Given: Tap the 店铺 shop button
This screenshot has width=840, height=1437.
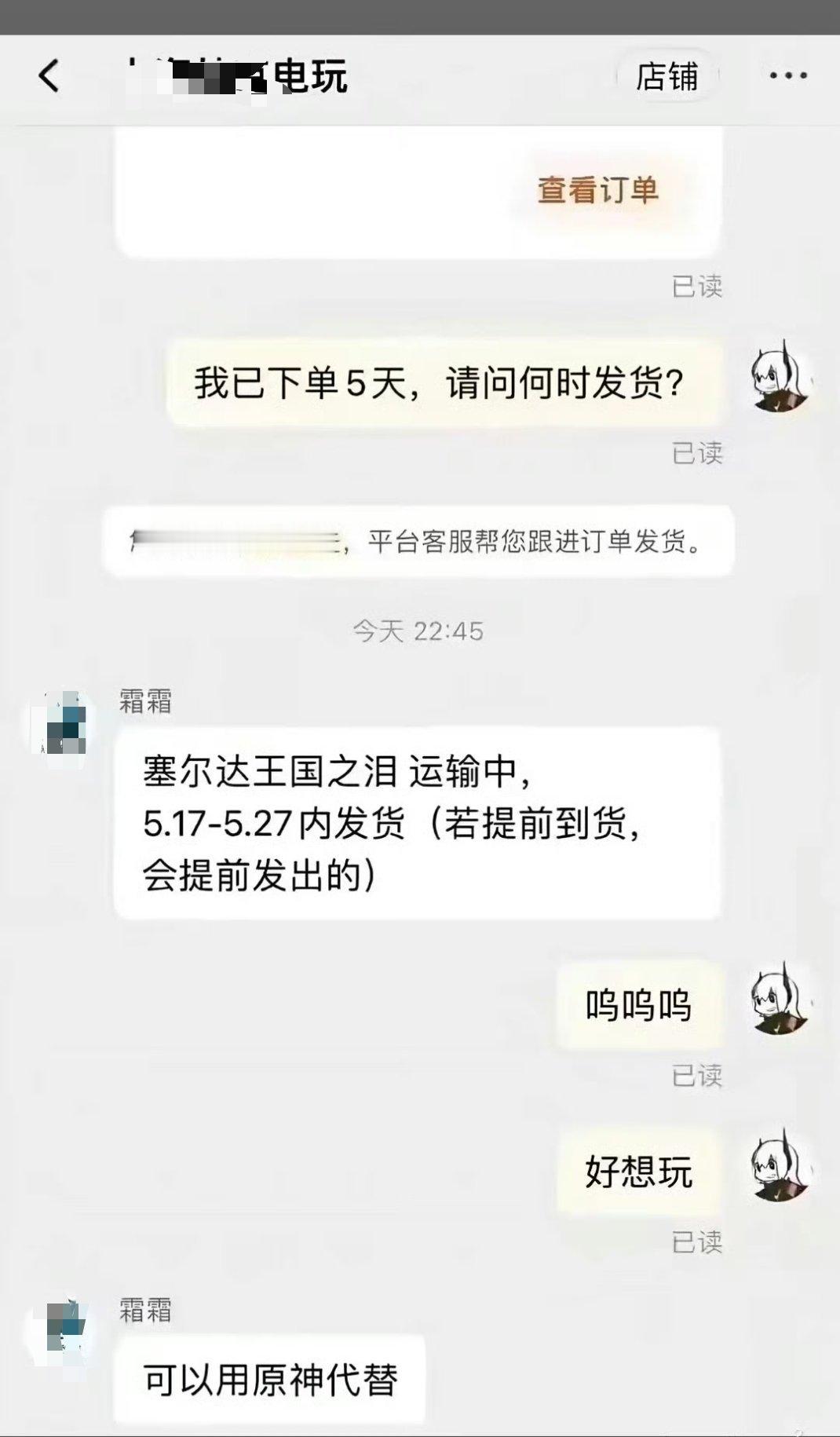Looking at the screenshot, I should (668, 77).
